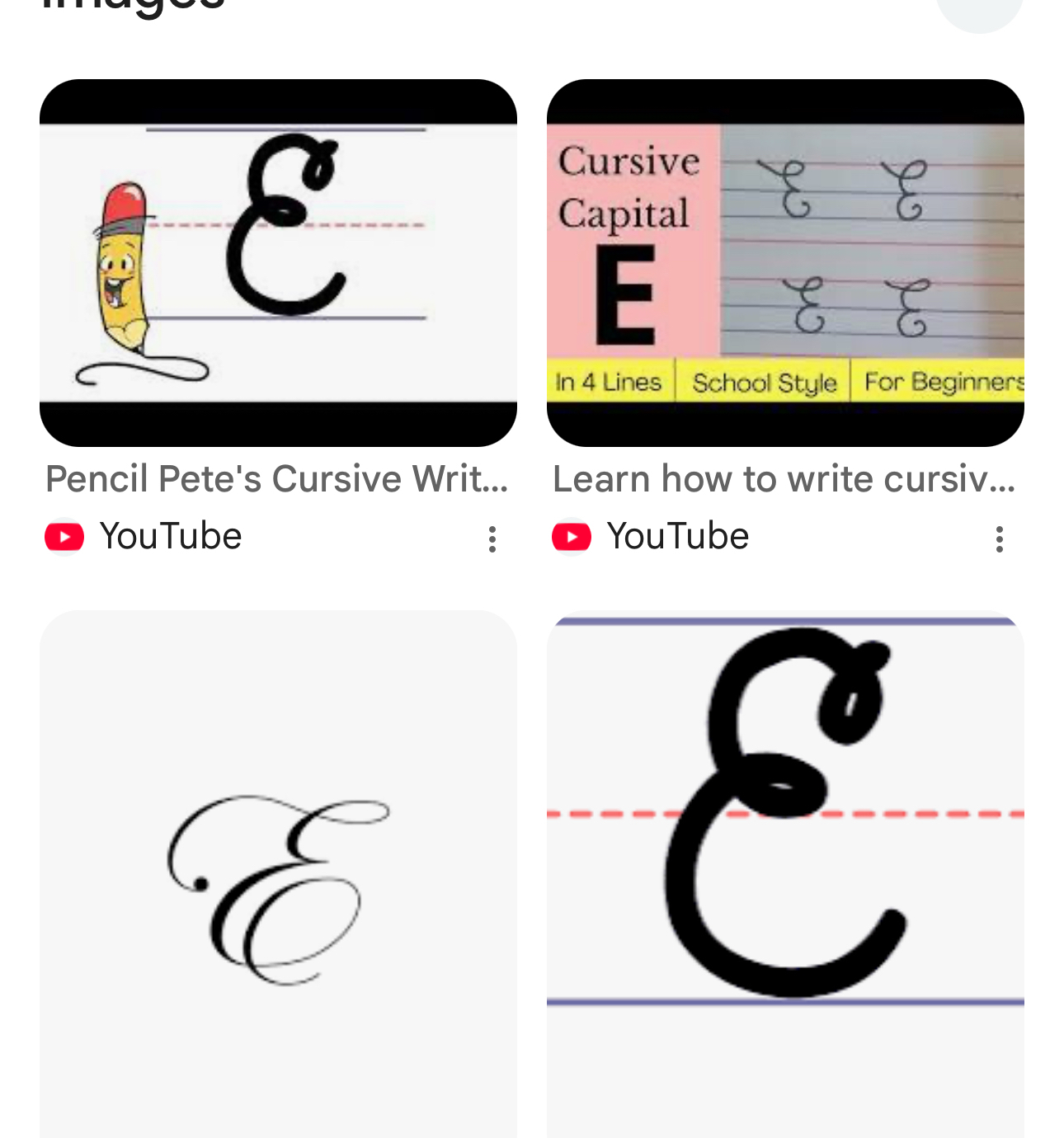Open more options for Pencil Pete's result
Viewport: 1064px width, 1138px height.
tap(492, 539)
